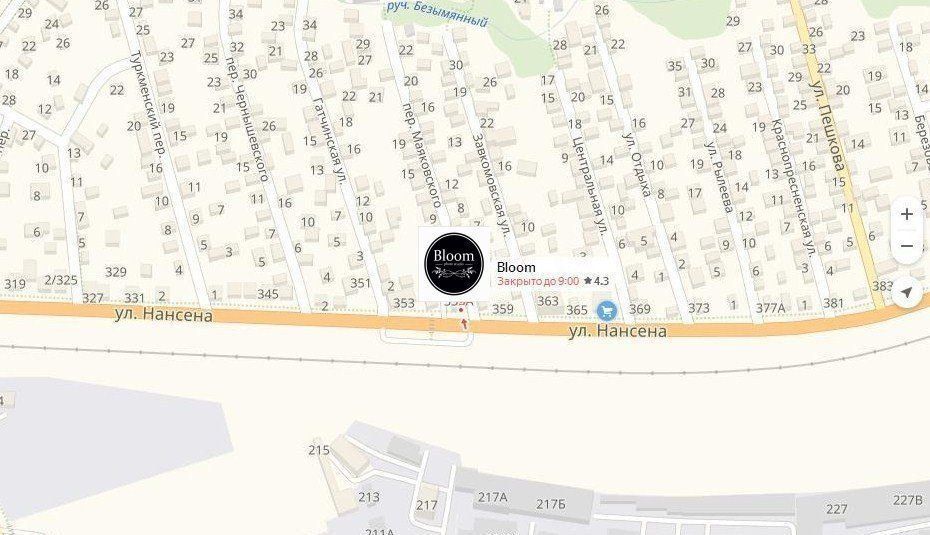This screenshot has width=930, height=535.
Task: Tap the shop marker on ул. Нансена
Action: (606, 311)
